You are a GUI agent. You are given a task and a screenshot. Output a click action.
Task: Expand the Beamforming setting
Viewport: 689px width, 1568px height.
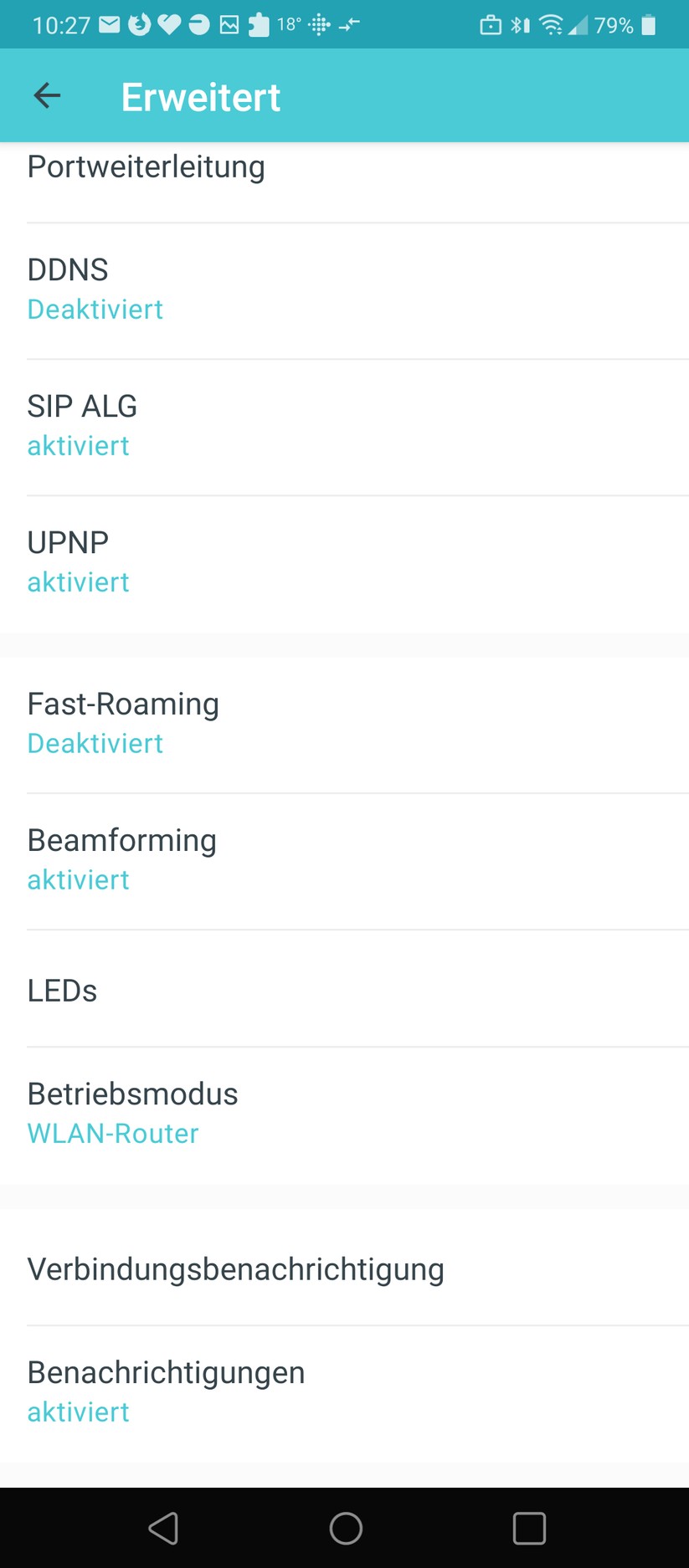click(344, 858)
